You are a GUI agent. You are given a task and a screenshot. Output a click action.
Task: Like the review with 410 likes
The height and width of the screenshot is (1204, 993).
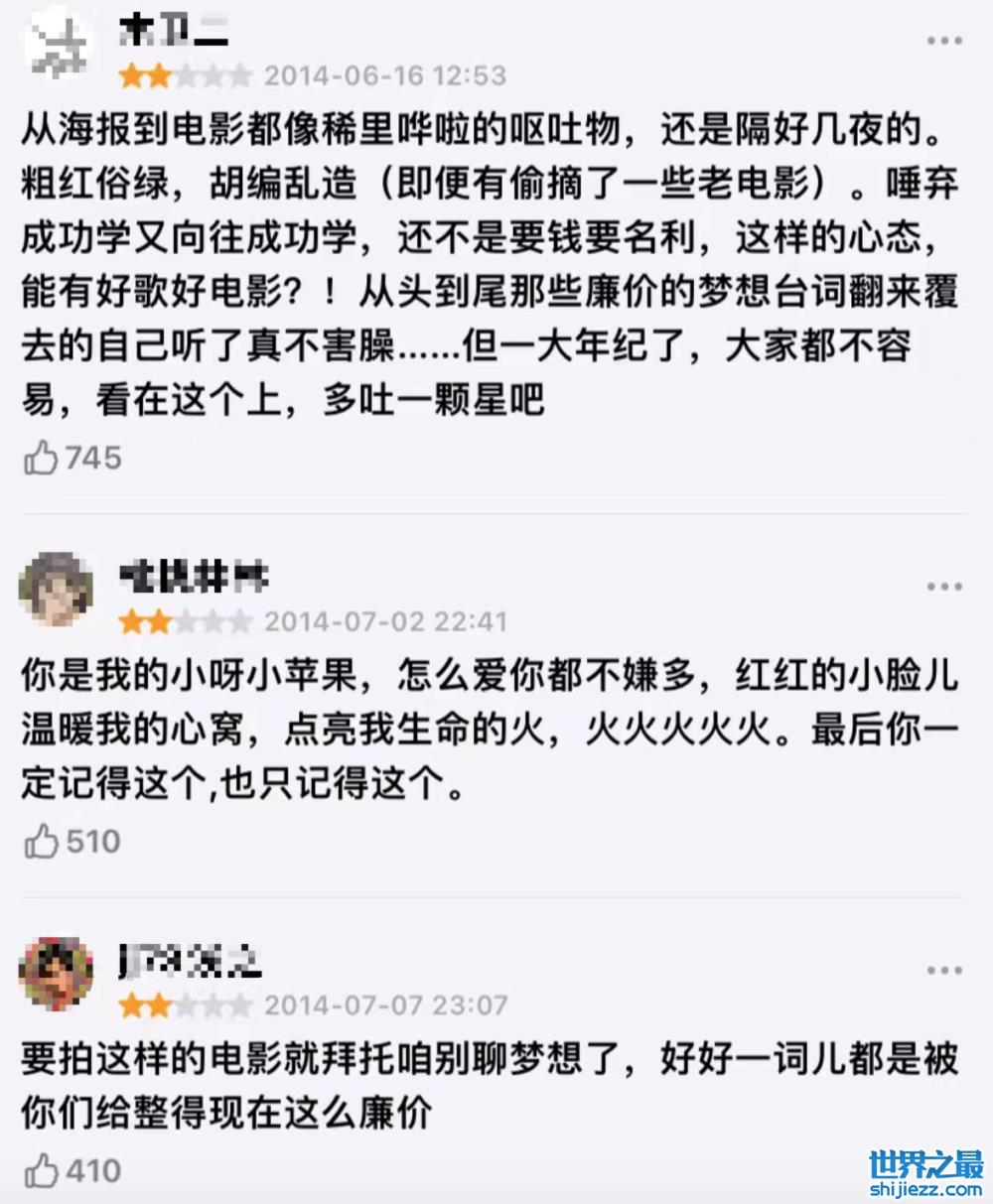click(x=42, y=1171)
